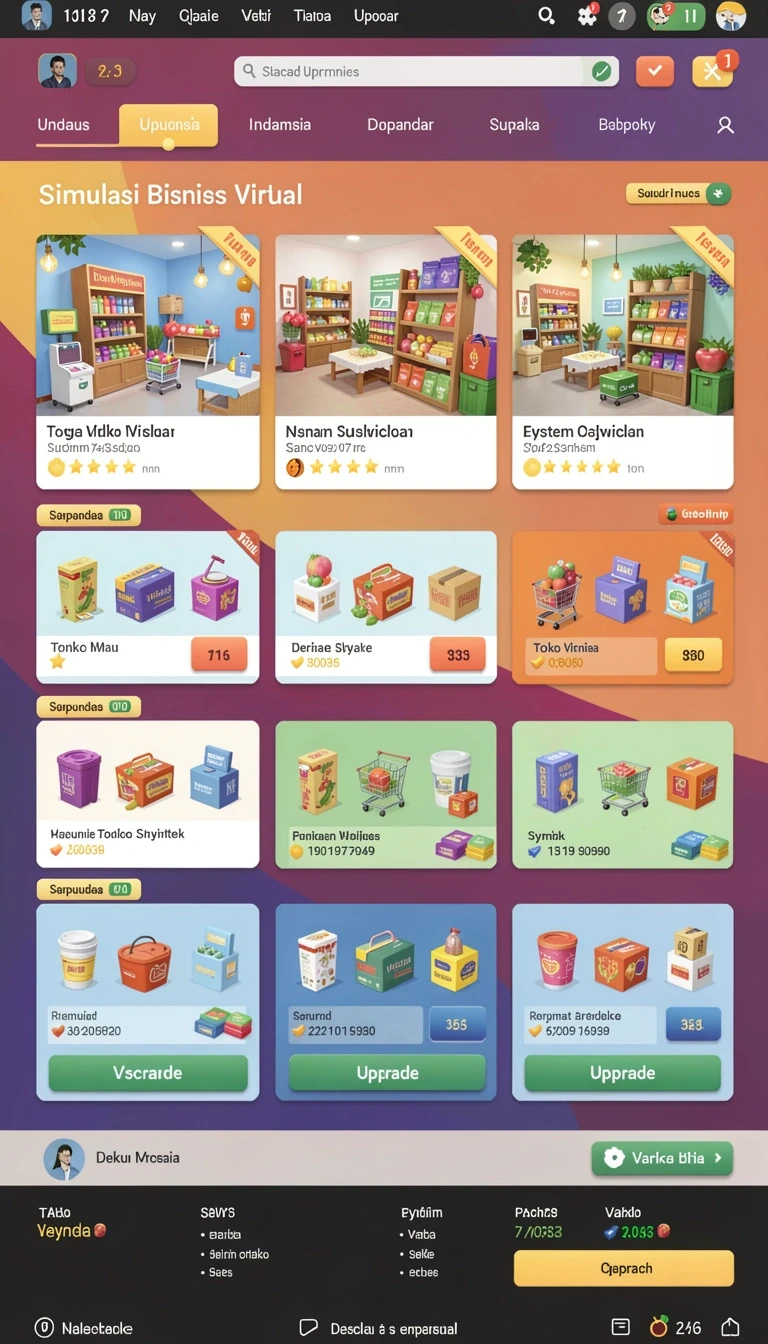This screenshot has width=768, height=1344.
Task: Switch to the Dopandar tab
Action: (x=400, y=125)
